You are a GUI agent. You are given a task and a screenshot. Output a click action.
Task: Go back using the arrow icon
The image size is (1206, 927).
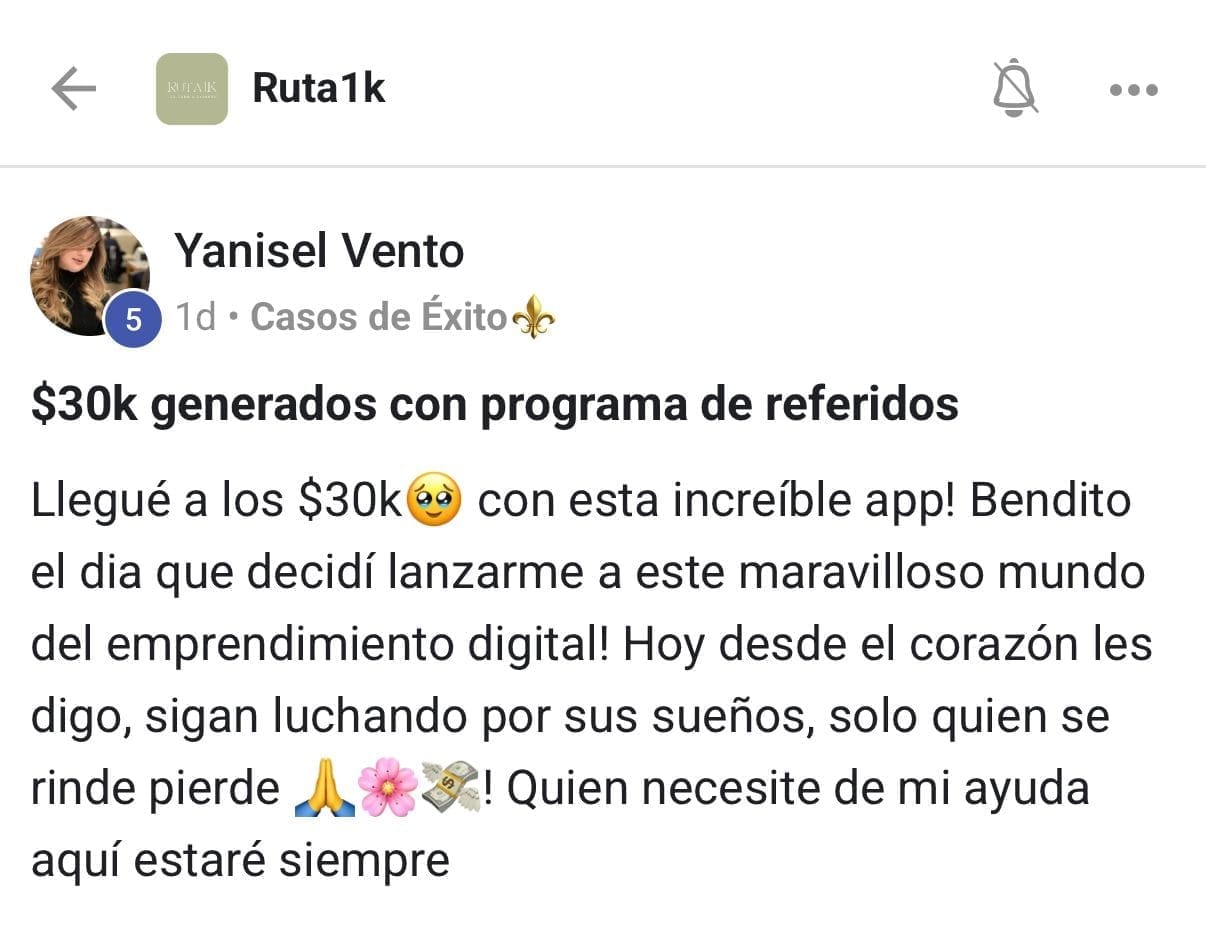(x=73, y=90)
